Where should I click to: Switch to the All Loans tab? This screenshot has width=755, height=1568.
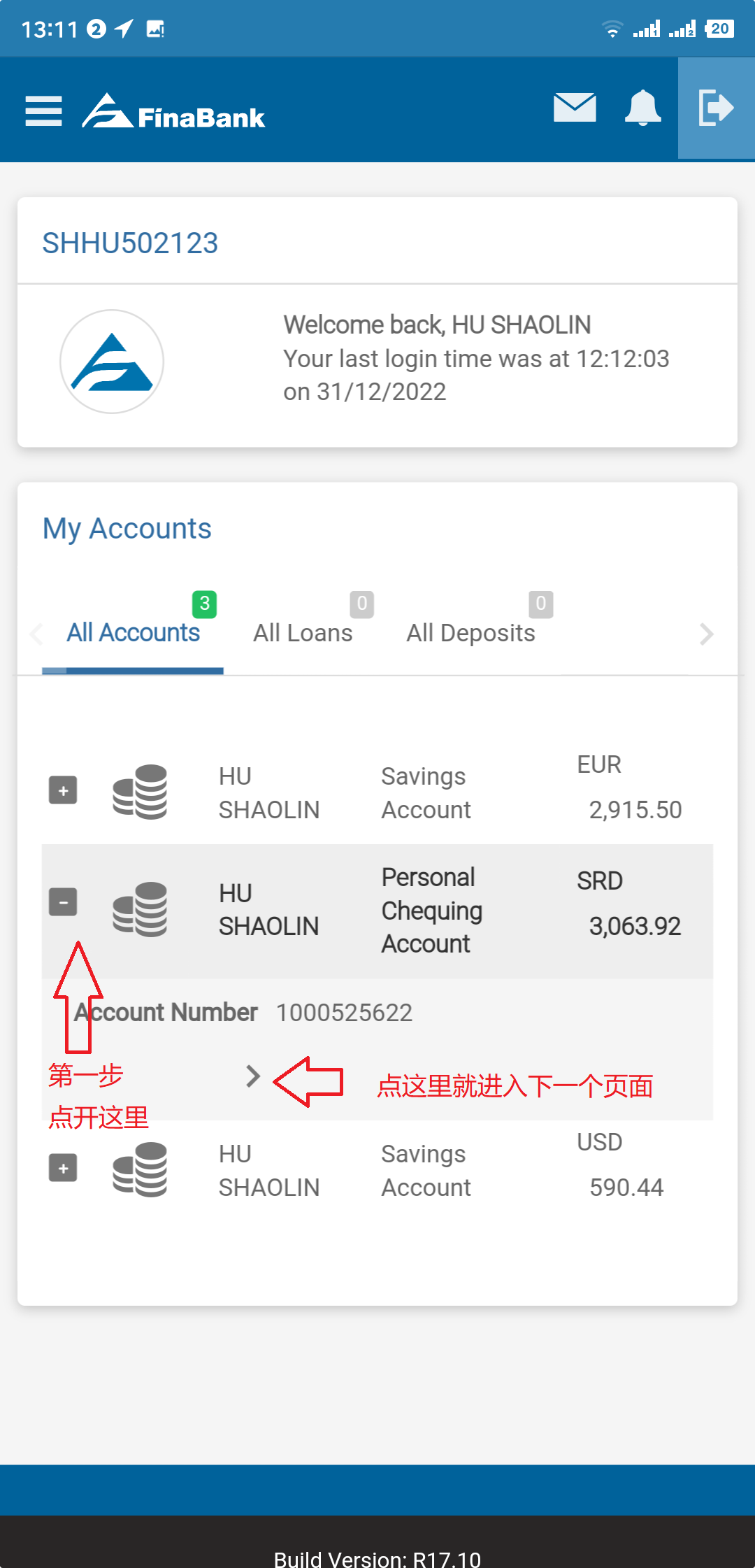click(x=303, y=633)
